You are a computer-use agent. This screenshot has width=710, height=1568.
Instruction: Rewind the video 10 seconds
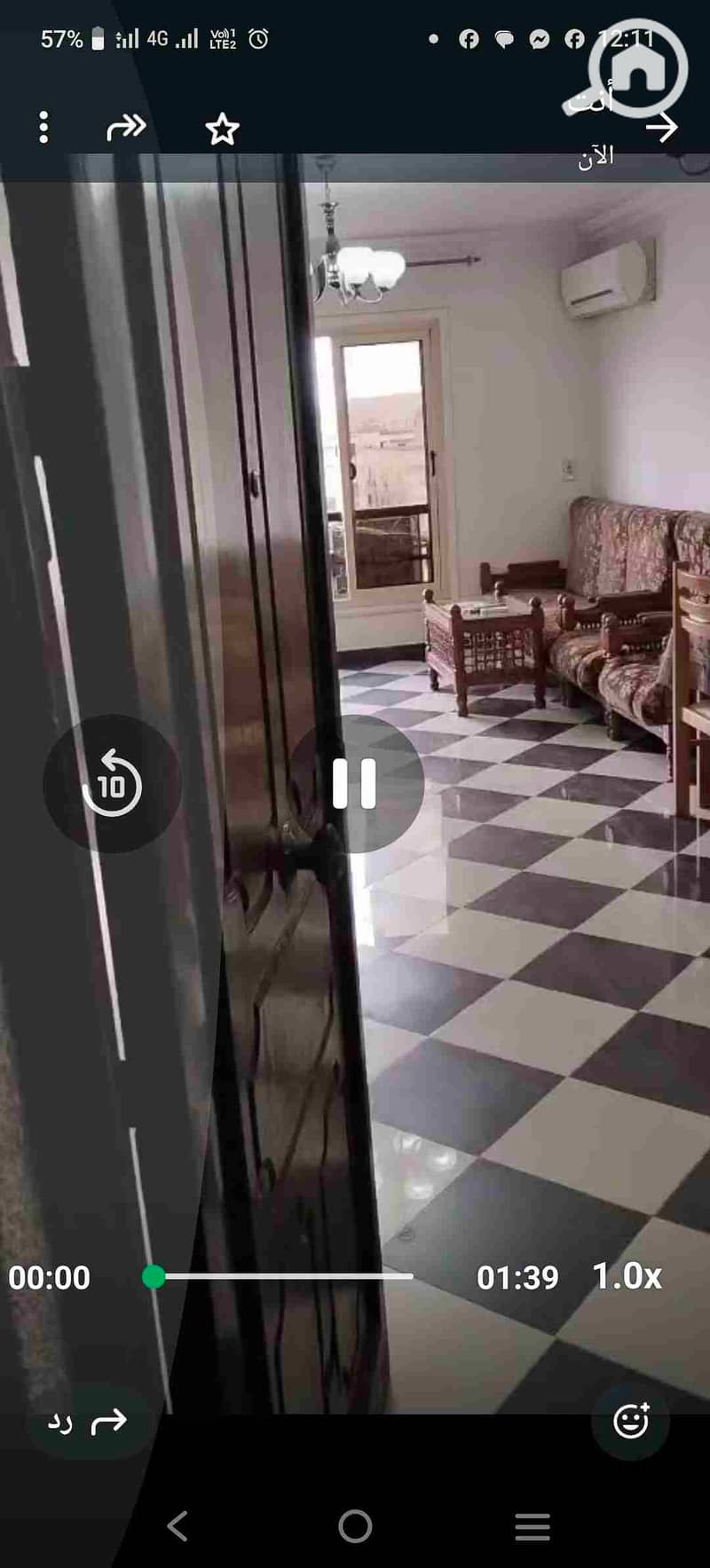(112, 784)
